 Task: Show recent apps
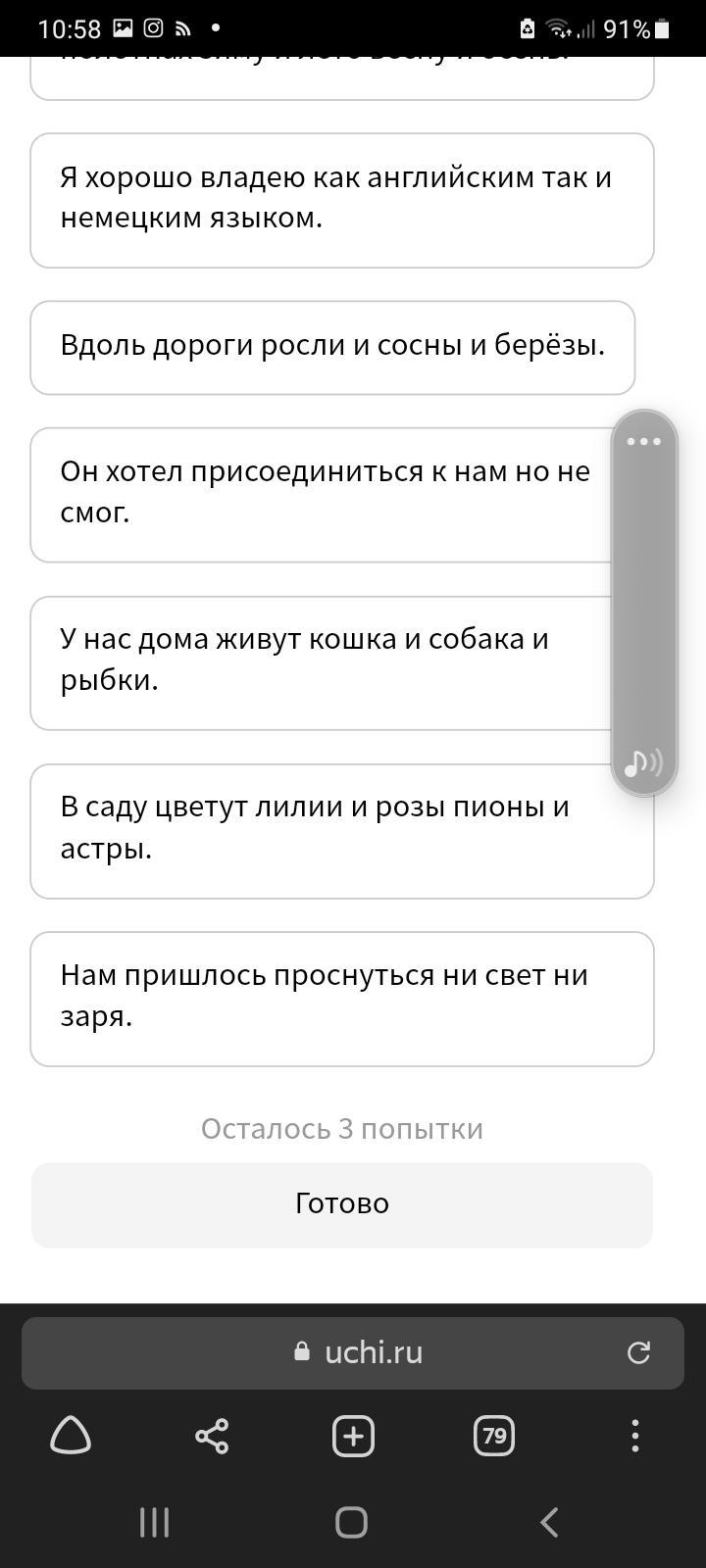[x=155, y=1522]
